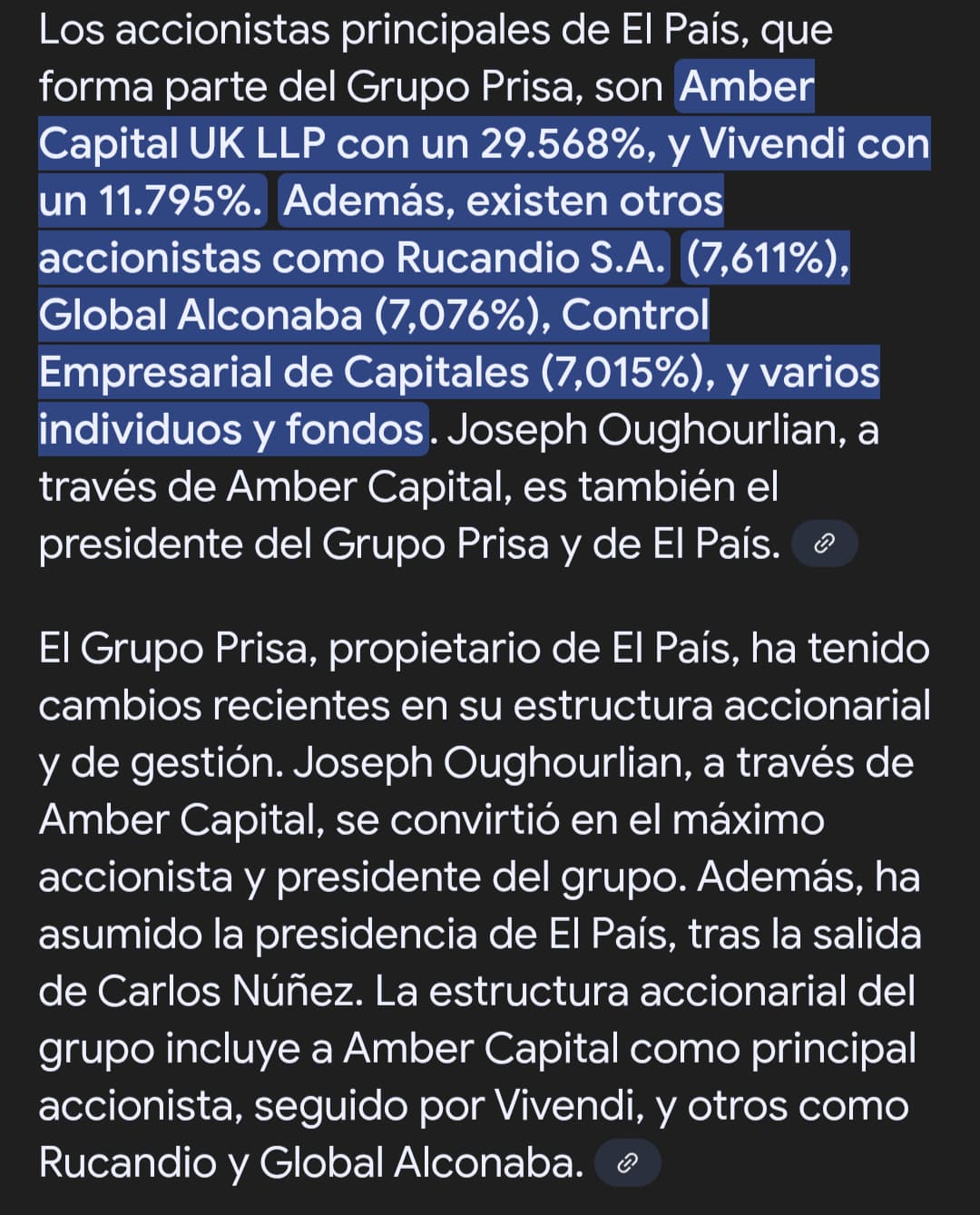
Task: Open source link after 'Rucandio y Global Alconaba'
Action: [627, 1162]
